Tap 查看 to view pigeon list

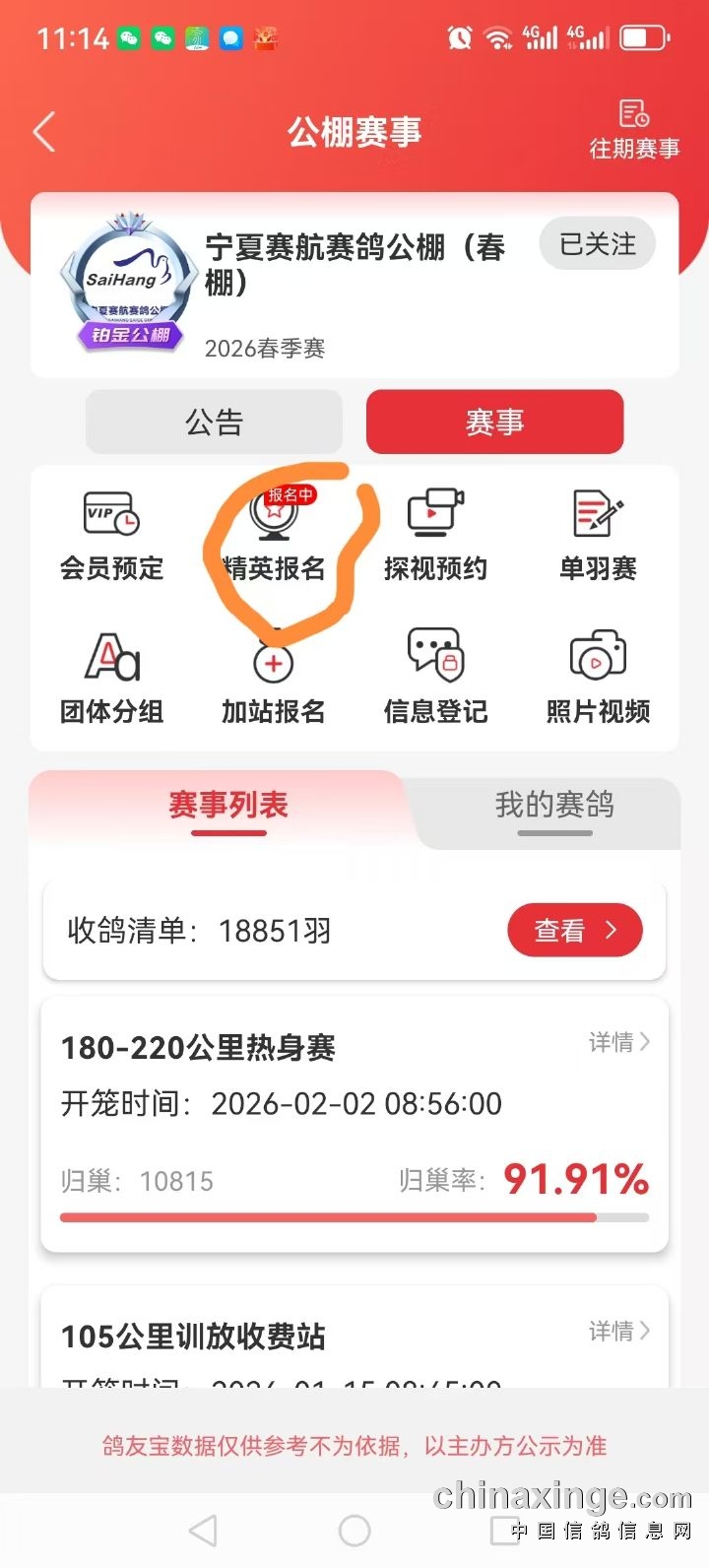pyautogui.click(x=574, y=931)
